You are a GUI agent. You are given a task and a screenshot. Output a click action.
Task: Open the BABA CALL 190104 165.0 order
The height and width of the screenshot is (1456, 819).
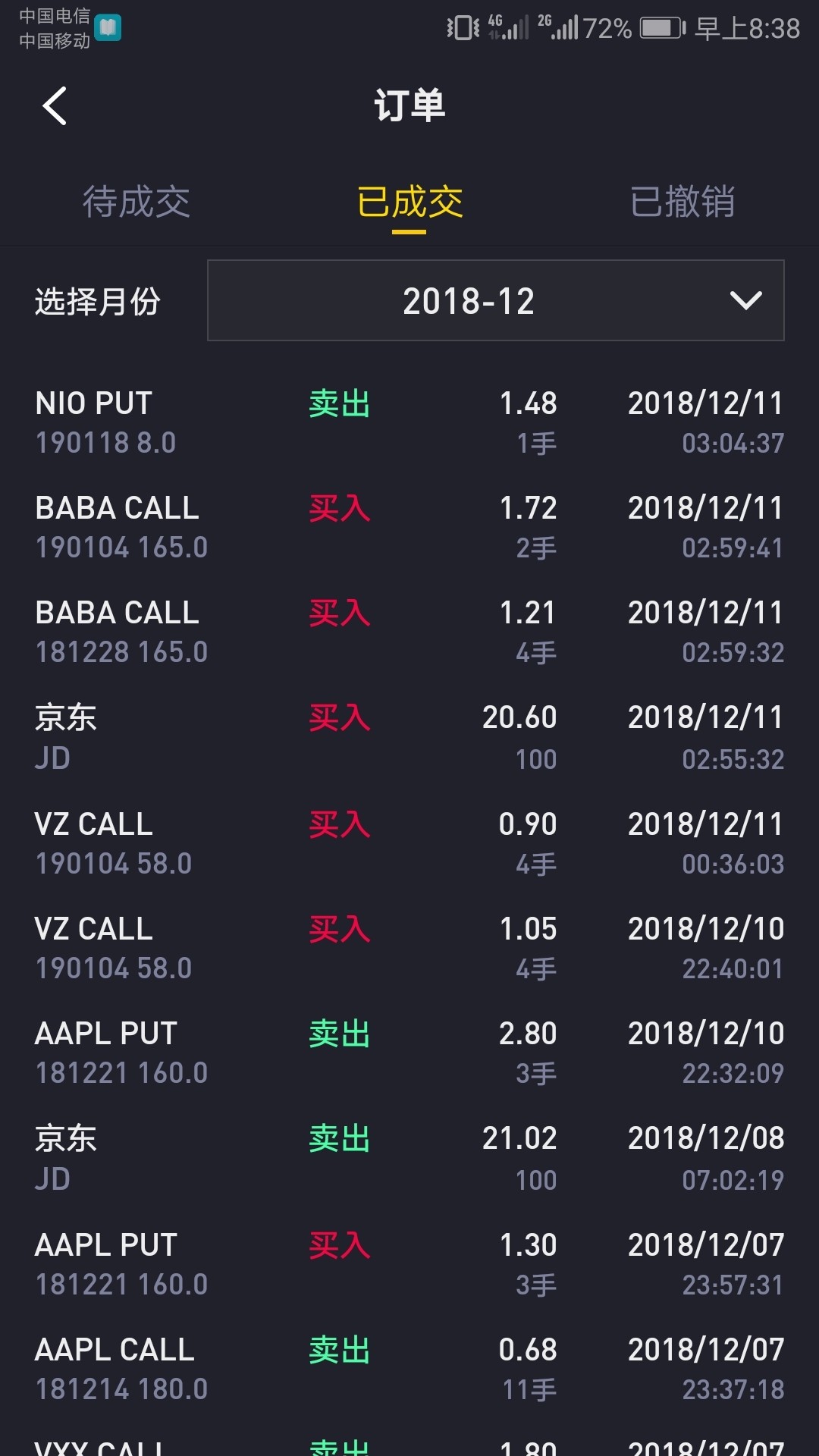[x=409, y=527]
